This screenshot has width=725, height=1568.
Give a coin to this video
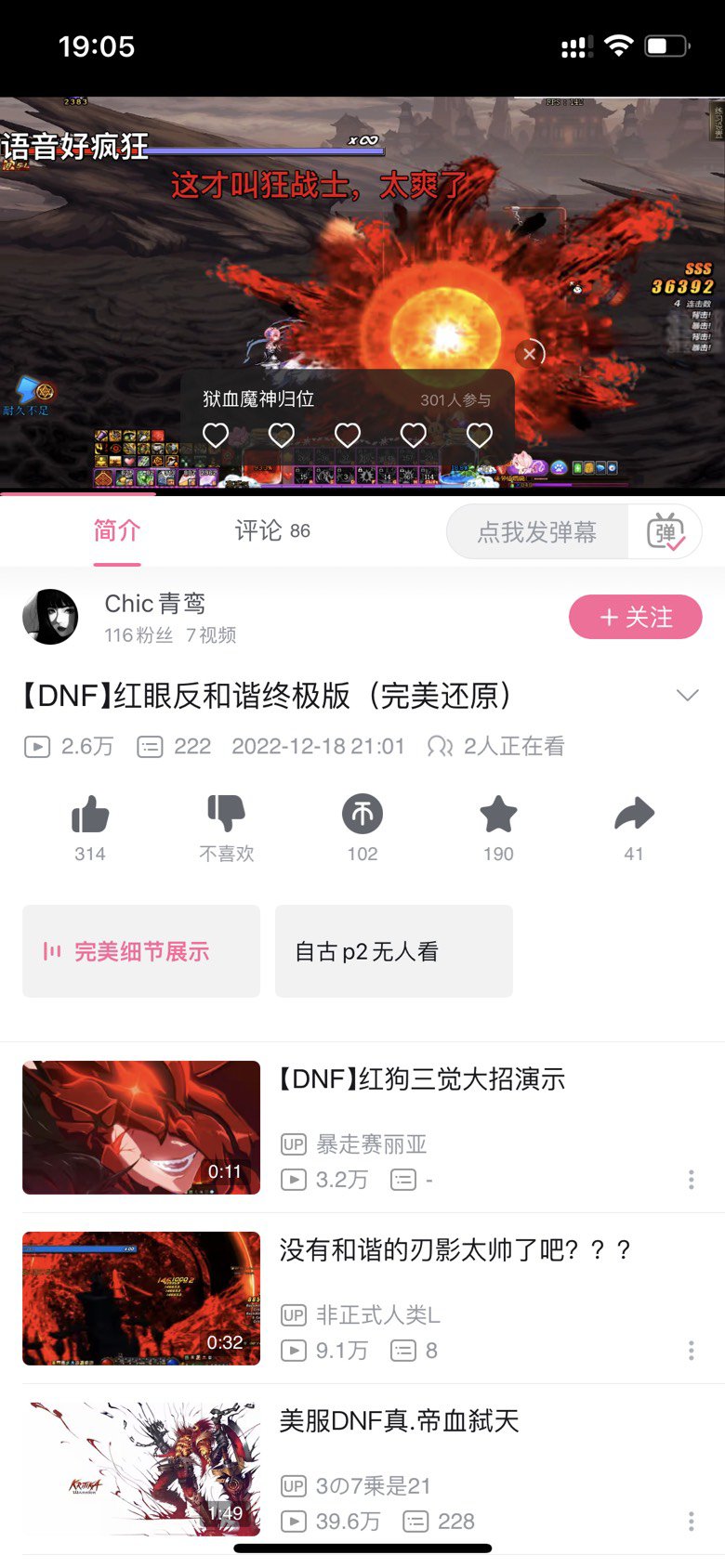(362, 814)
